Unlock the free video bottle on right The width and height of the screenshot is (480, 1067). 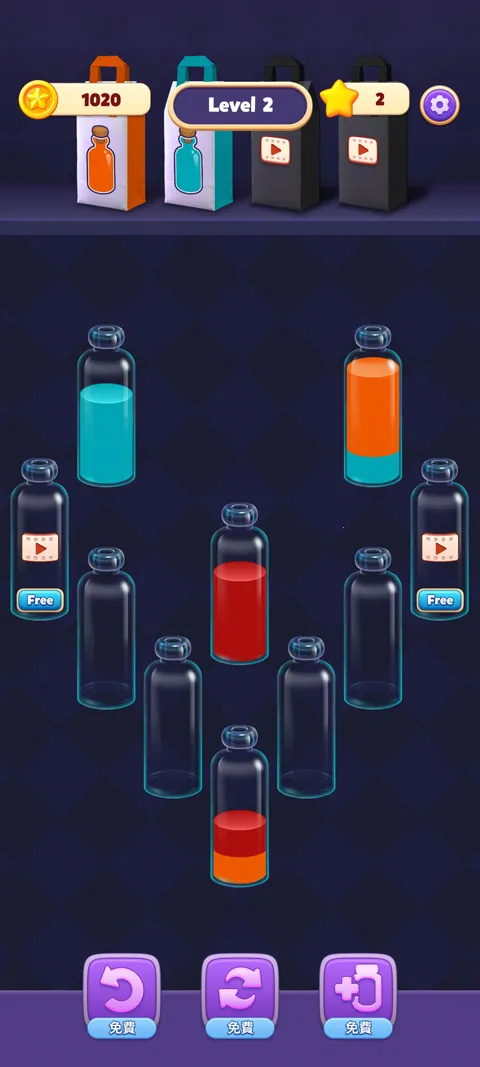click(439, 539)
